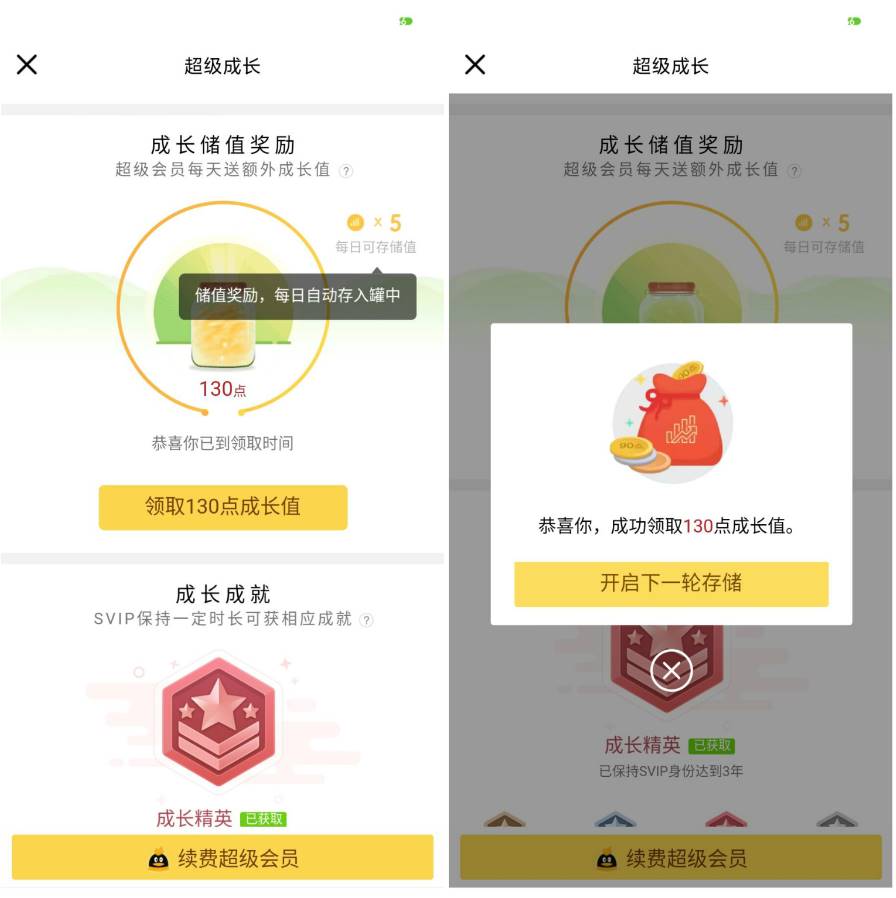Click the red chevron achievement badge
The height and width of the screenshot is (898, 896).
coord(727,820)
